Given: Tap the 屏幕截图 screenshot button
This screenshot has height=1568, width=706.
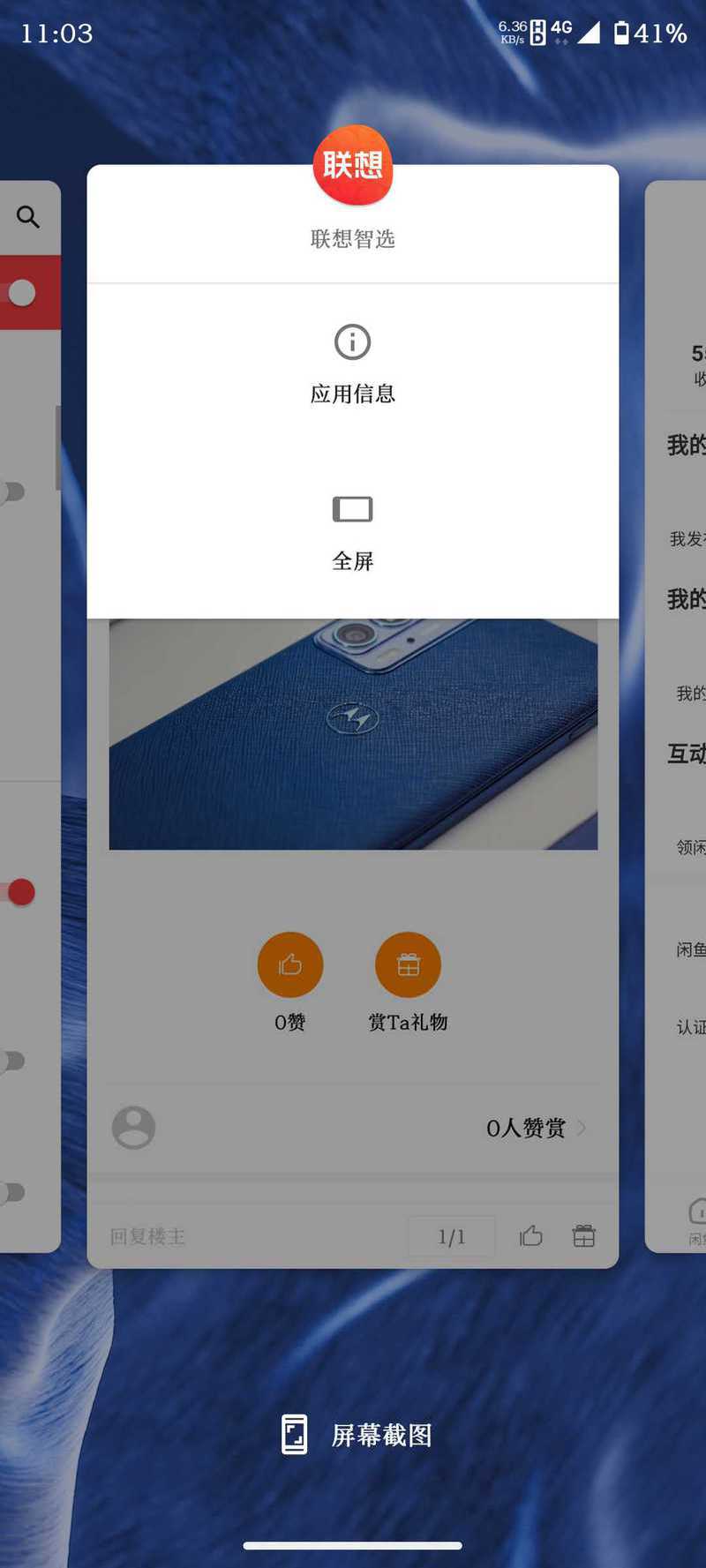Looking at the screenshot, I should click(x=357, y=1435).
